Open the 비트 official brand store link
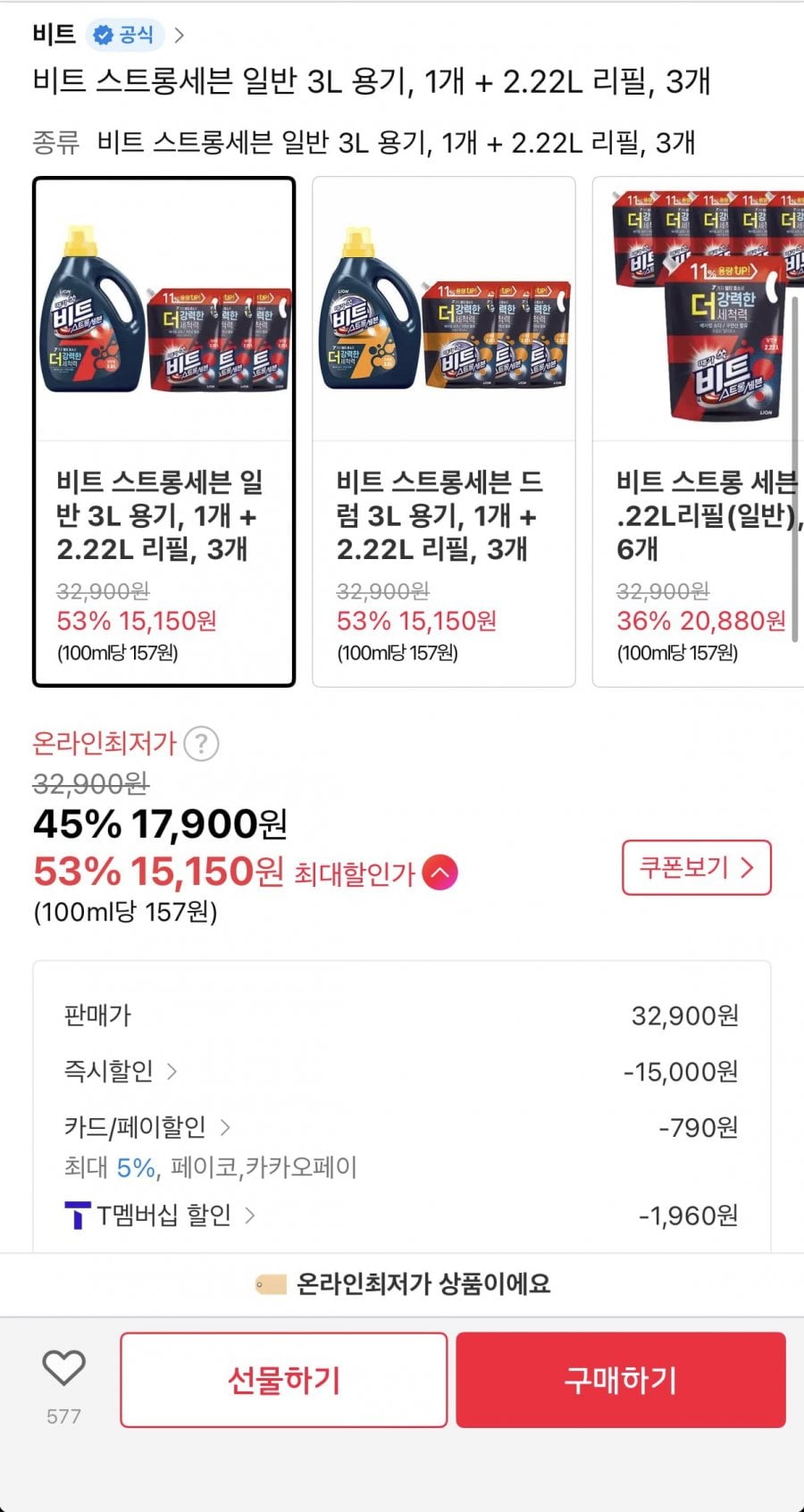The width and height of the screenshot is (804, 1512). pyautogui.click(x=107, y=35)
